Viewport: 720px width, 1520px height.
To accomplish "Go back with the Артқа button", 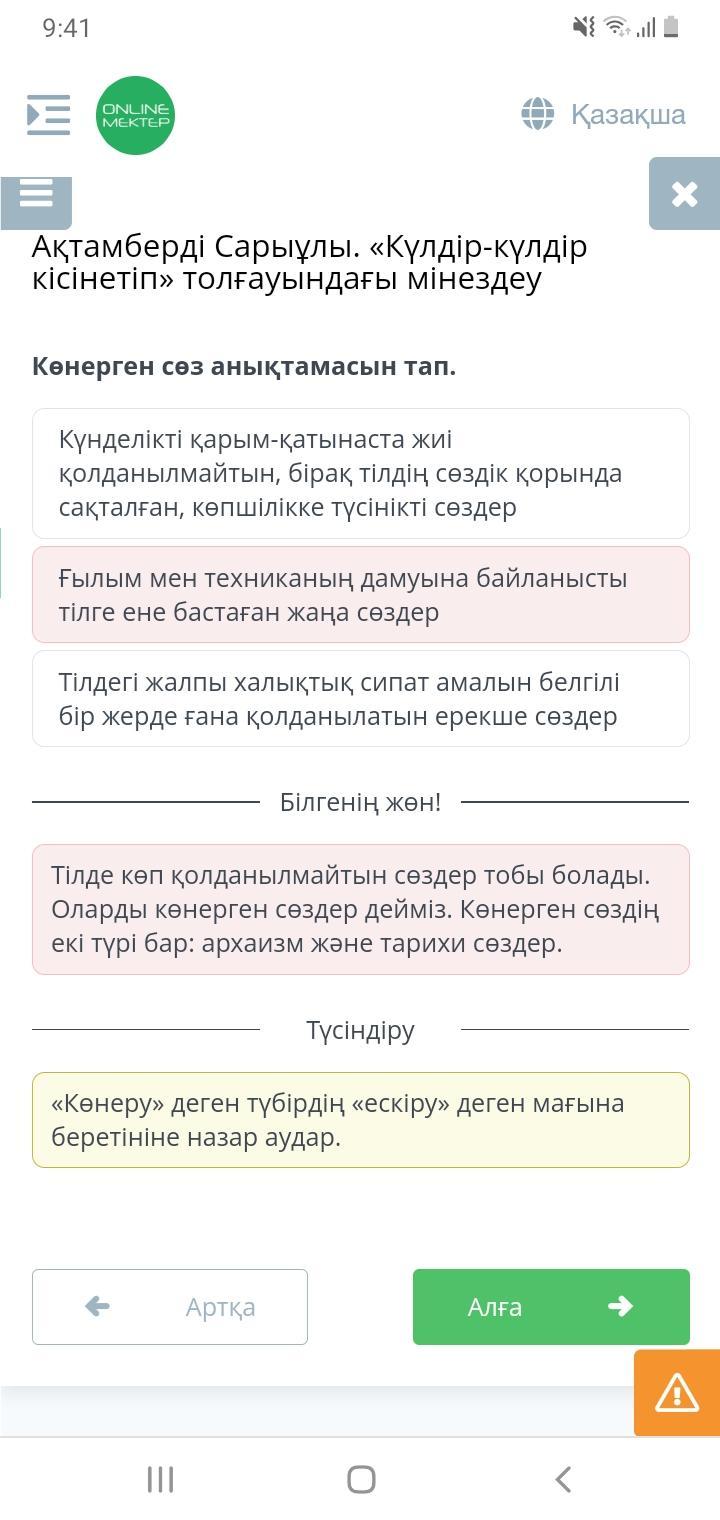I will coord(170,1306).
